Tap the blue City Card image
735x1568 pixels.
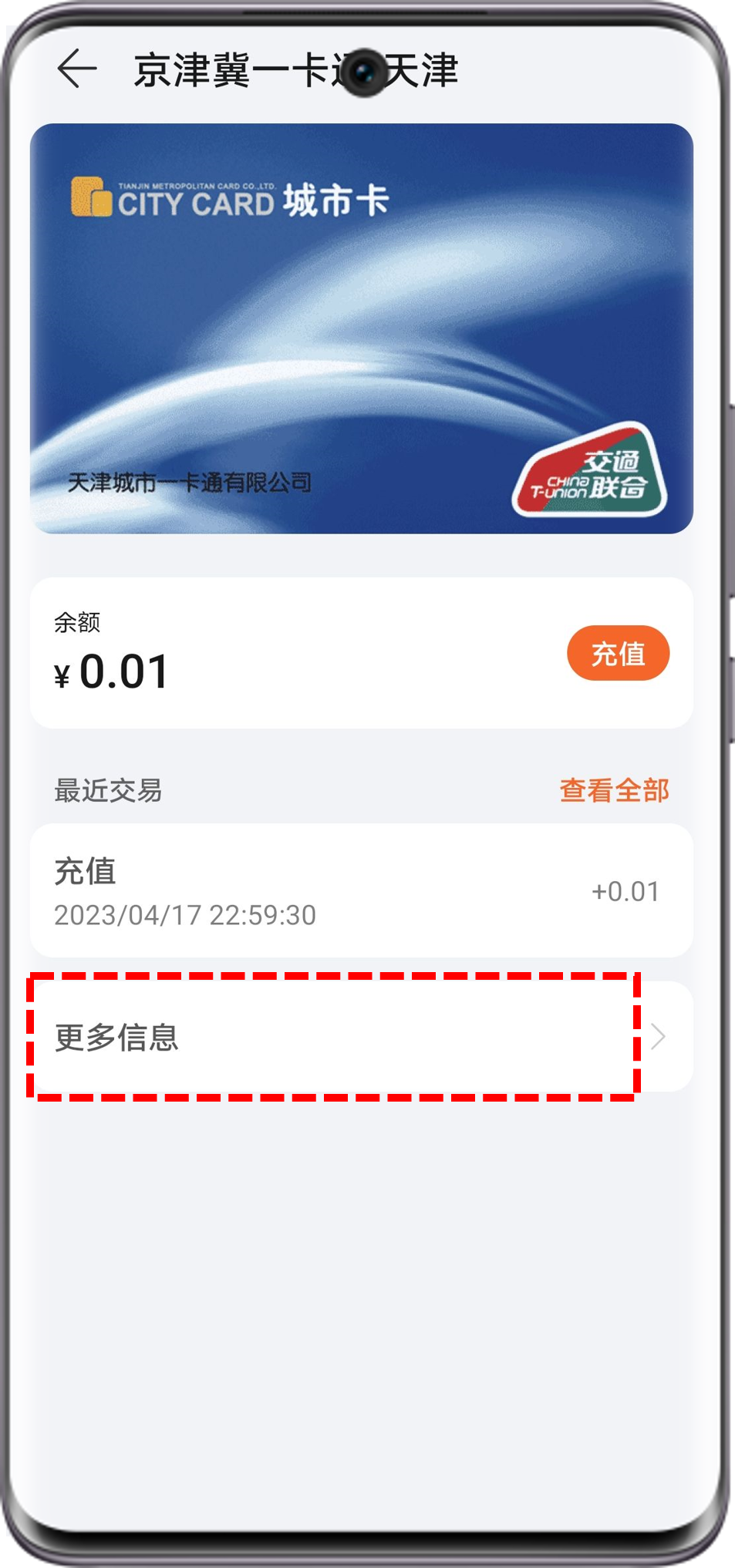[361, 328]
